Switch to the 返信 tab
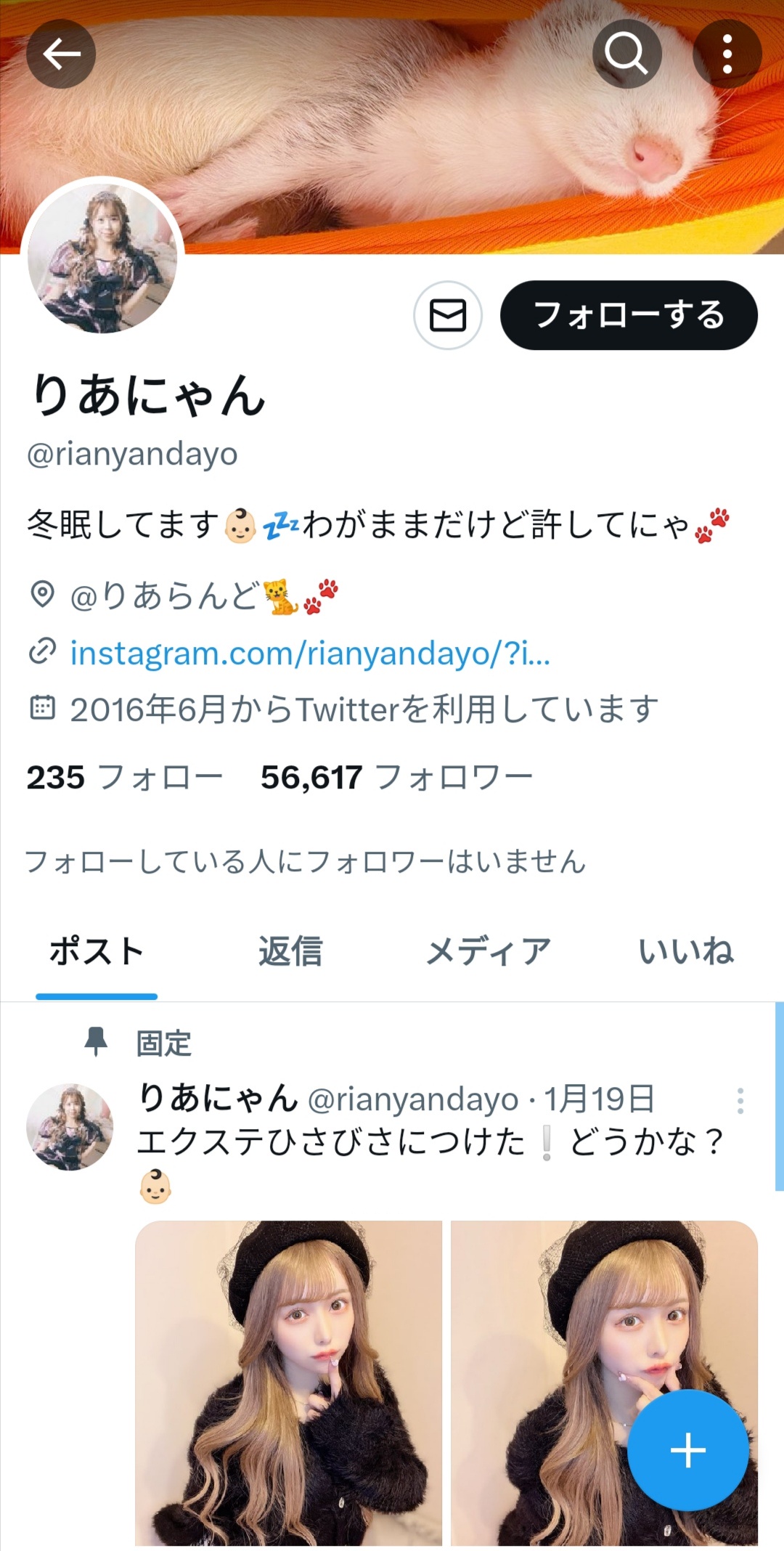 coord(290,951)
